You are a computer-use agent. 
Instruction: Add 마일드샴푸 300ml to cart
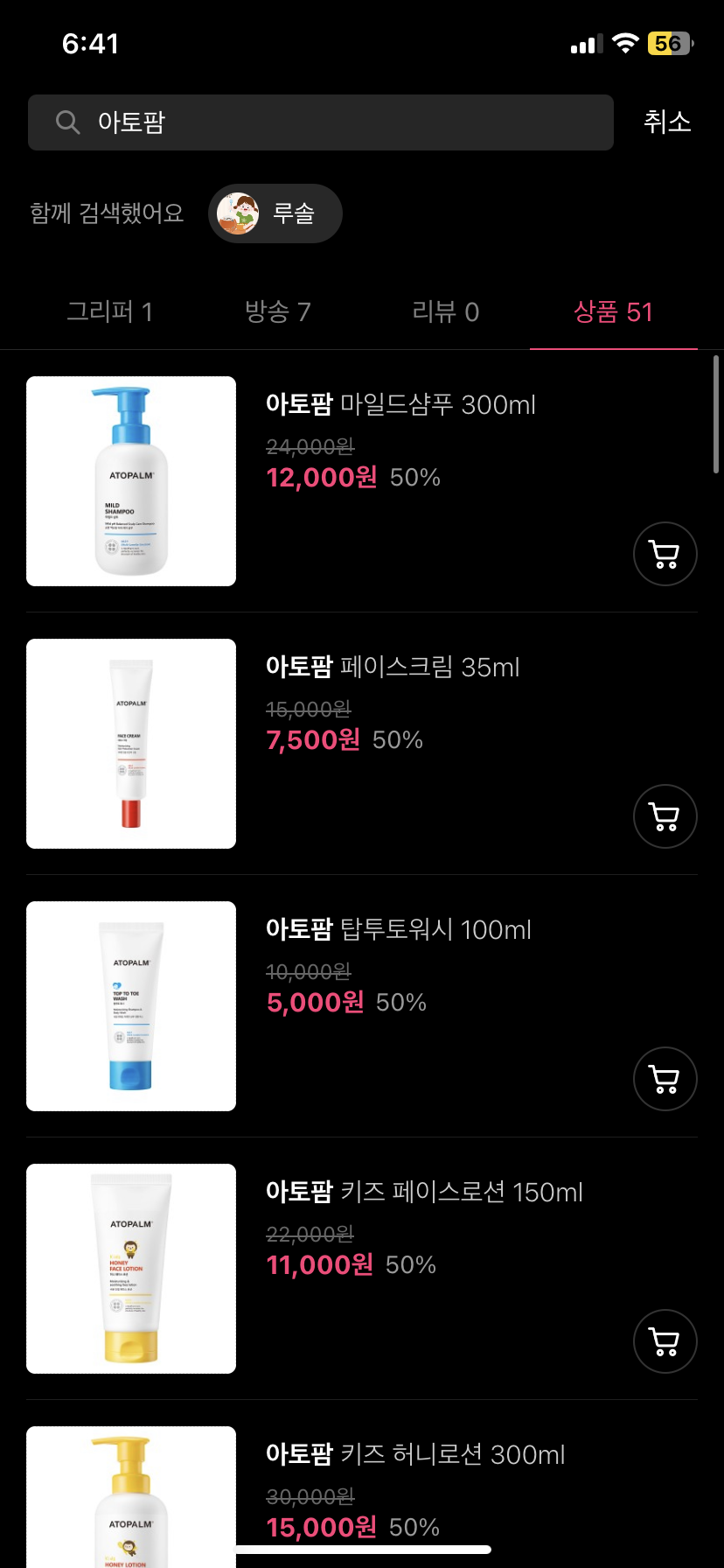665,554
